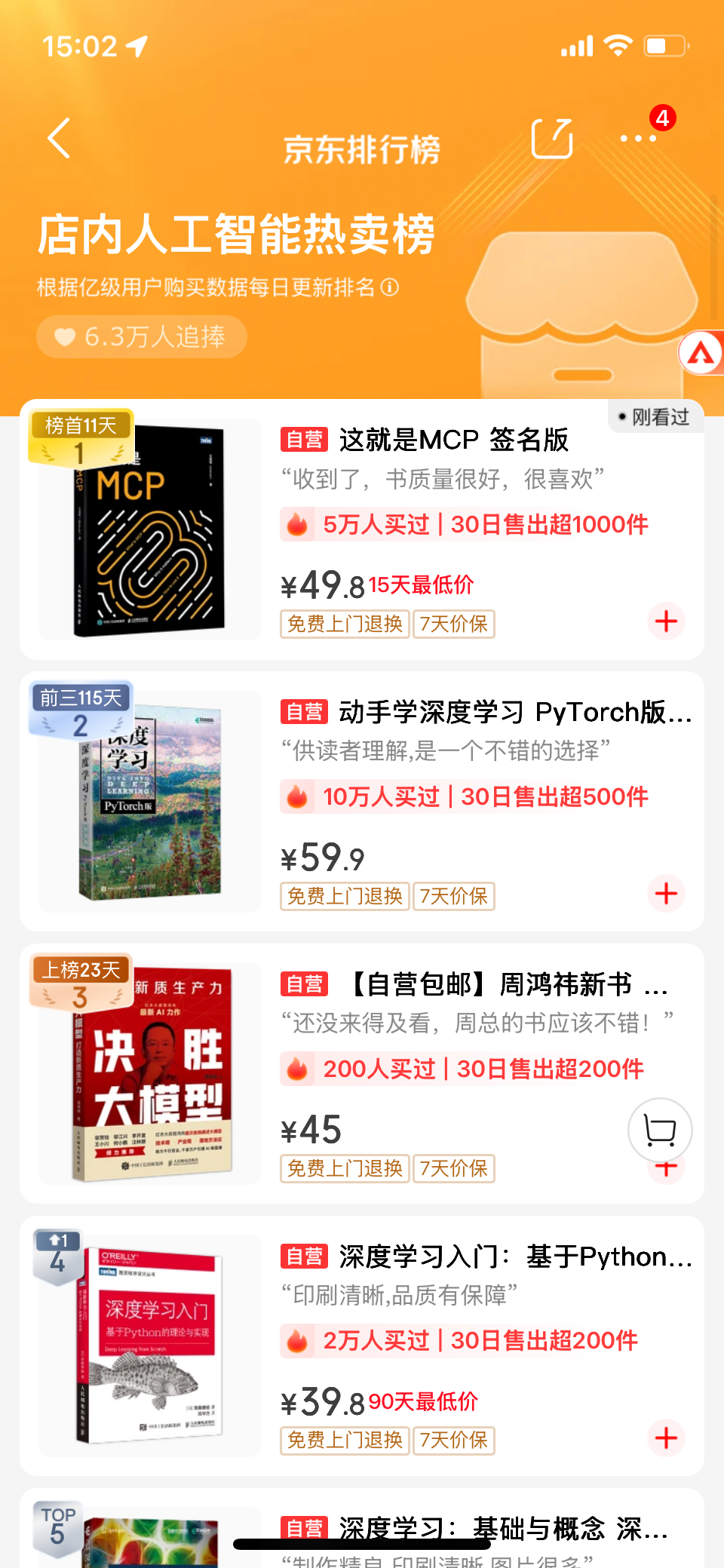This screenshot has width=724, height=1568.
Task: Add 动手学深度学习 PyTorch版 to cart
Action: 666,894
